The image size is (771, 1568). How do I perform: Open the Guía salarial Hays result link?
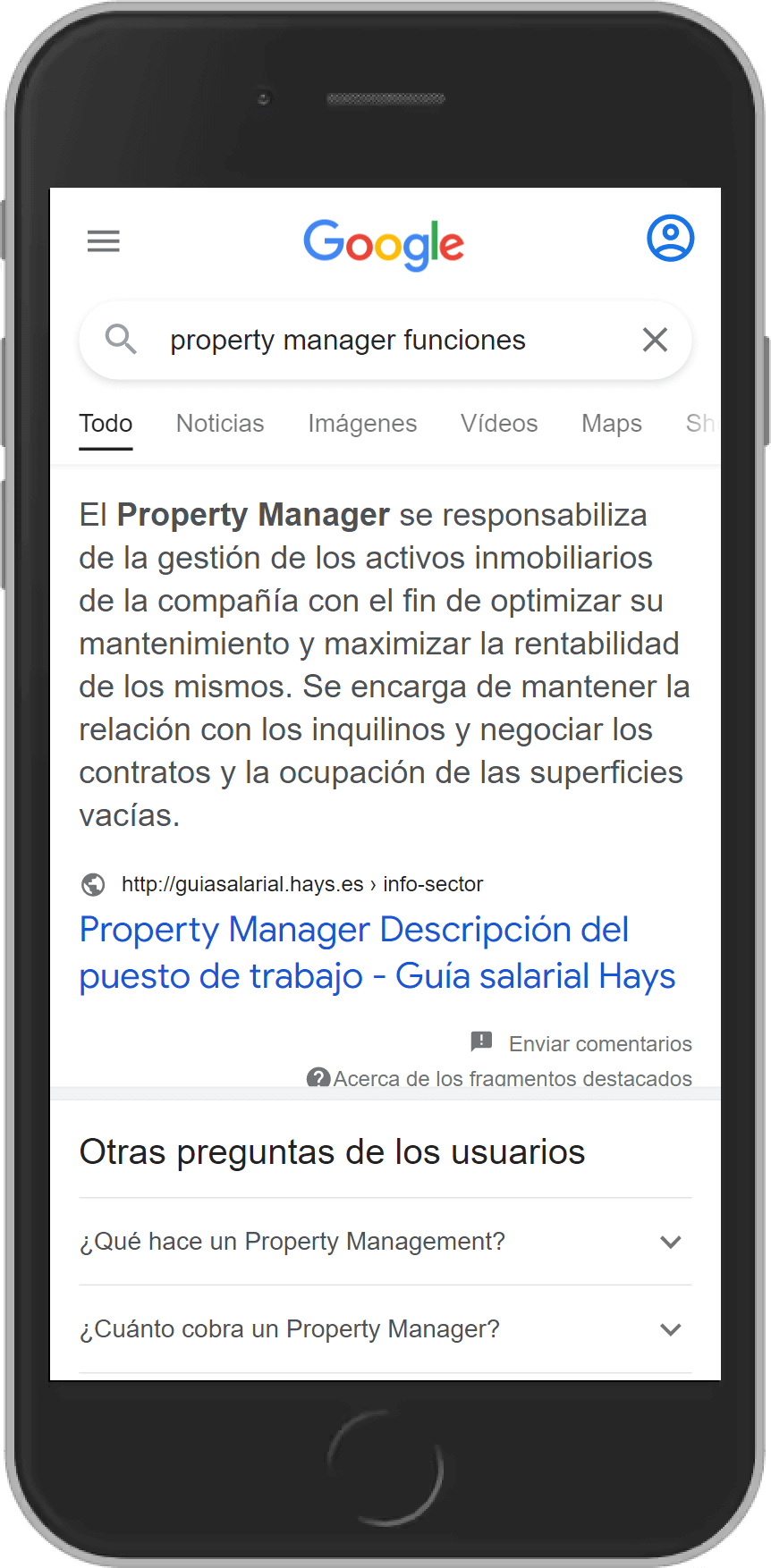377,953
